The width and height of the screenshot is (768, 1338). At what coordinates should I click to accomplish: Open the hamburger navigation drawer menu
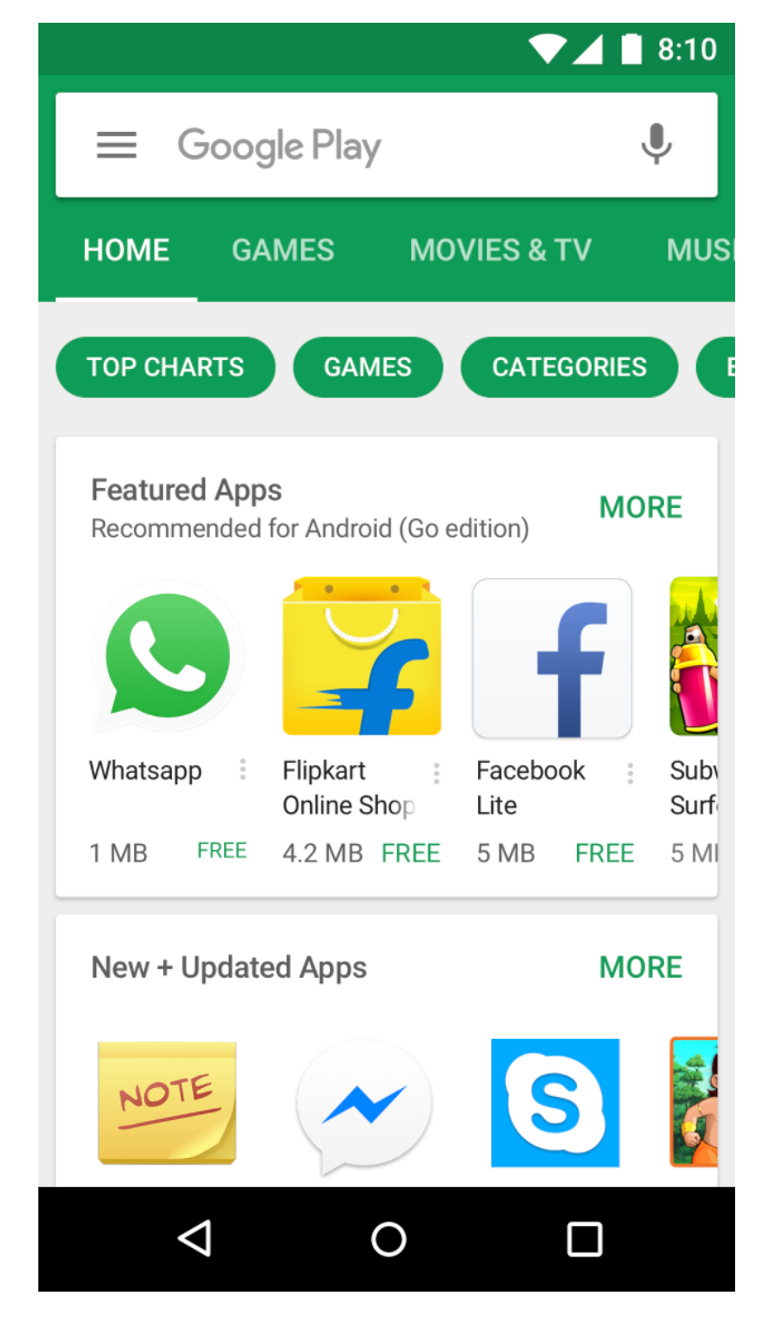coord(116,146)
